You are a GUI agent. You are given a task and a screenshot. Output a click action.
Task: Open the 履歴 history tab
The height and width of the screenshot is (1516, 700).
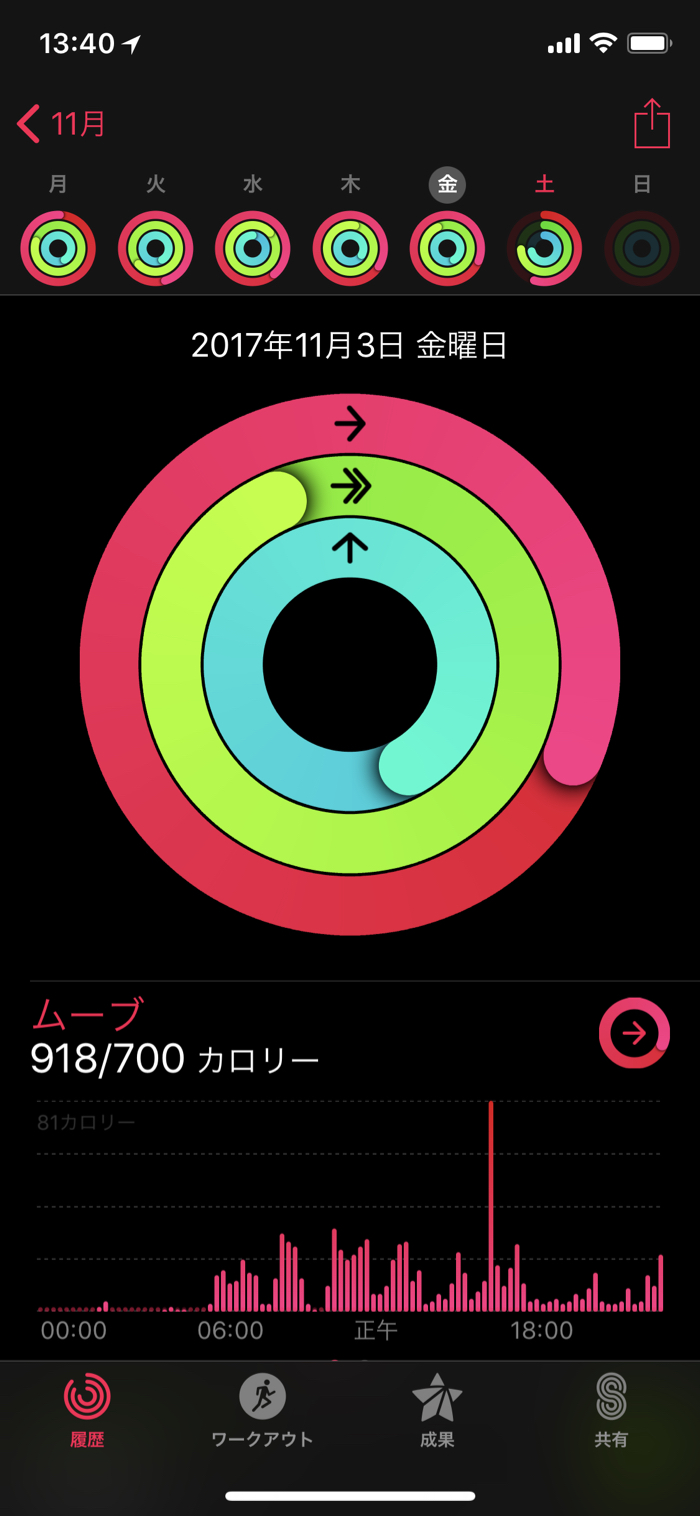click(87, 1410)
